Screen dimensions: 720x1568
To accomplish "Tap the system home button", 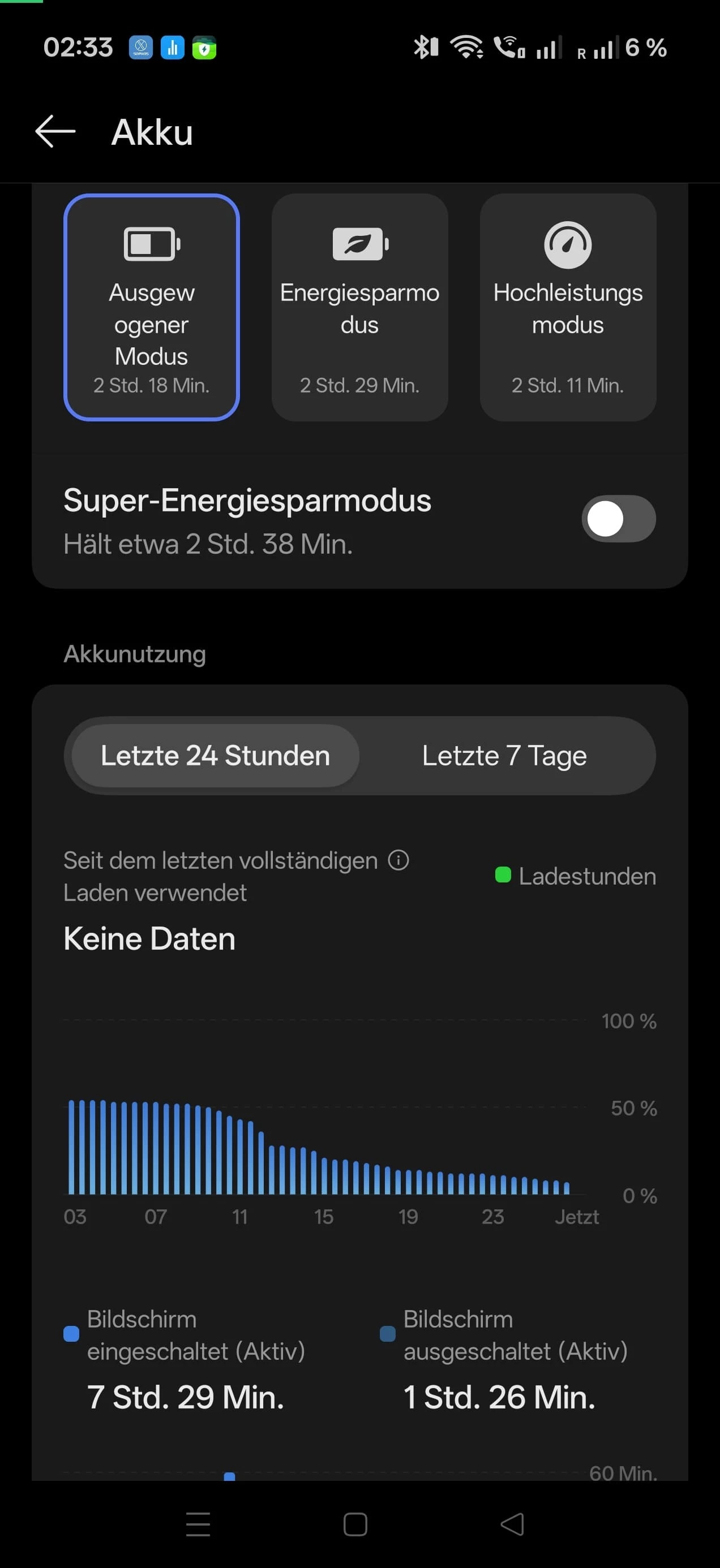I will (x=355, y=1524).
